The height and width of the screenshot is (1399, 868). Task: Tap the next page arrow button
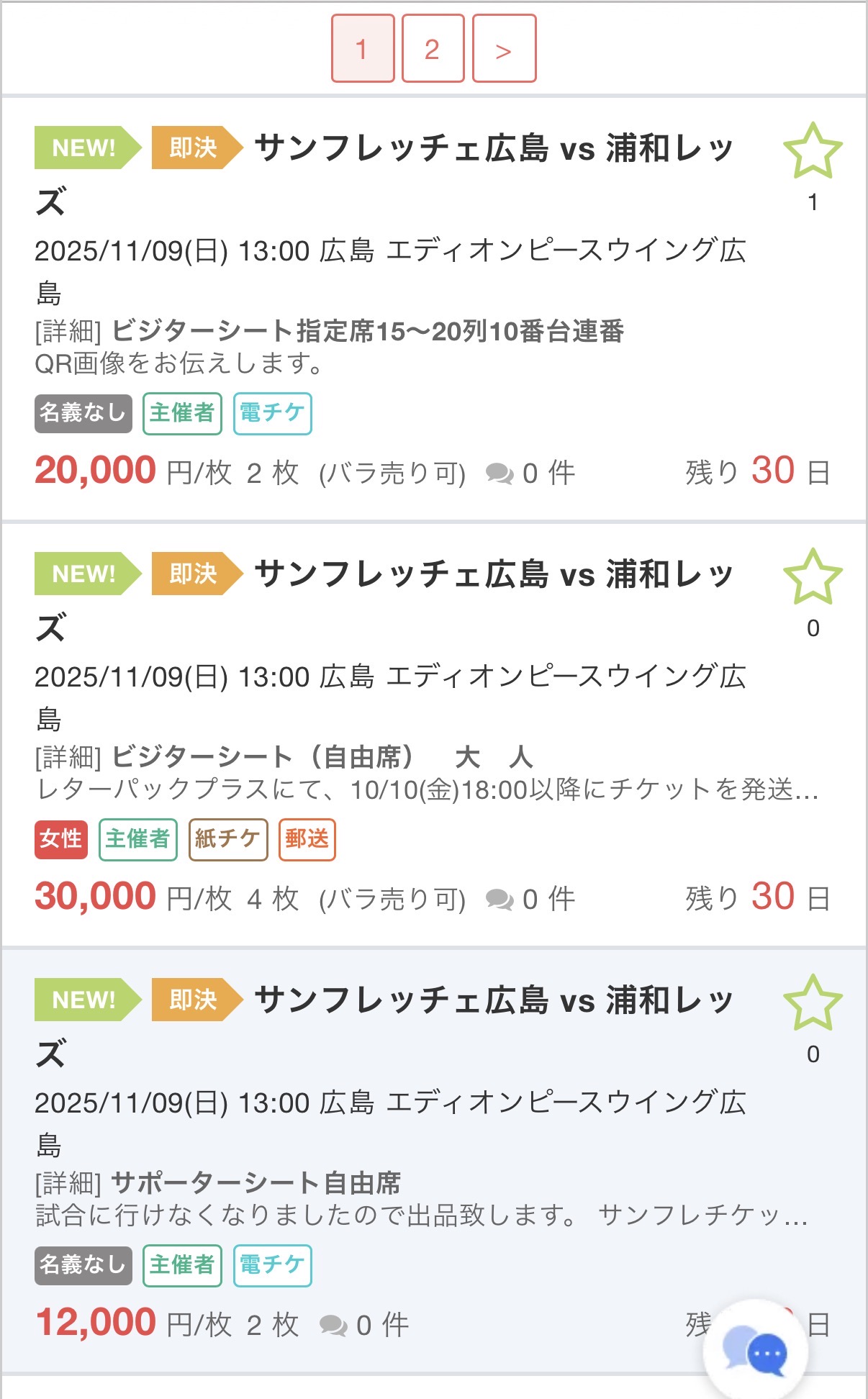tap(504, 49)
